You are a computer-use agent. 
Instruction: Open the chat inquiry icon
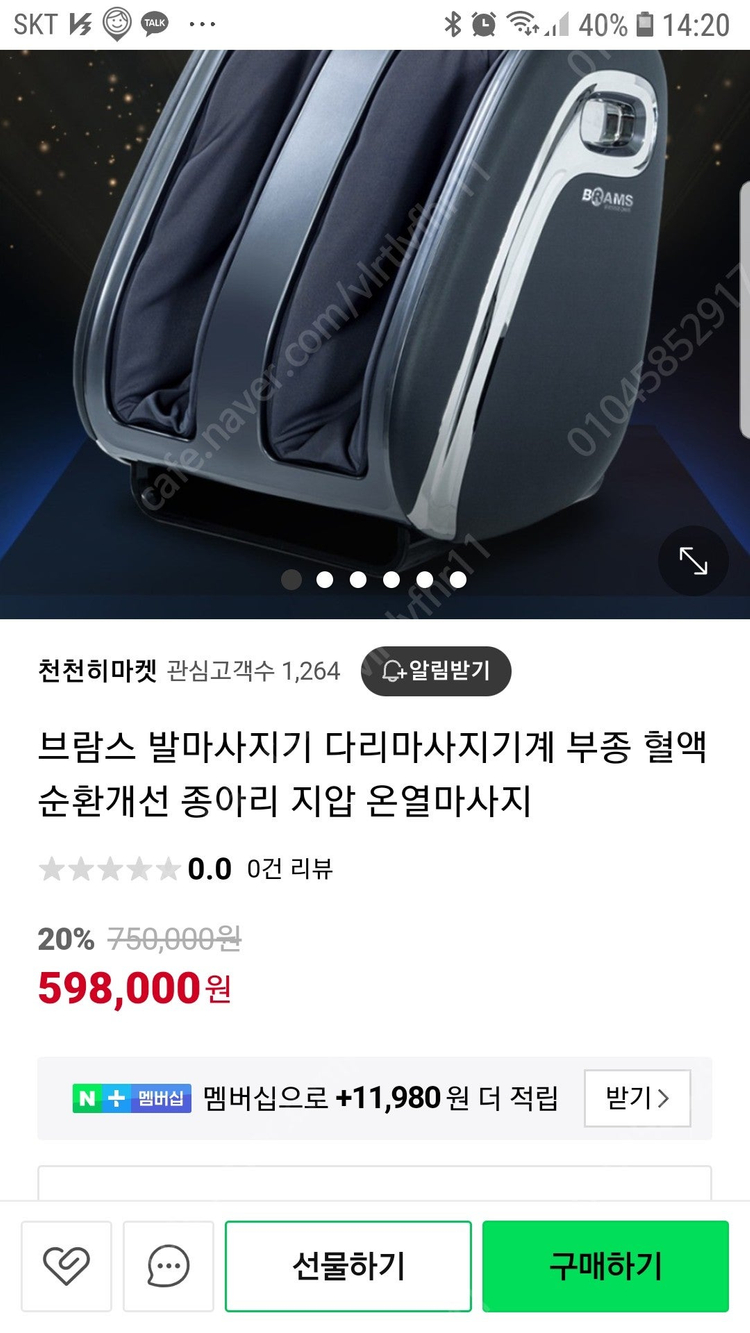(168, 1266)
